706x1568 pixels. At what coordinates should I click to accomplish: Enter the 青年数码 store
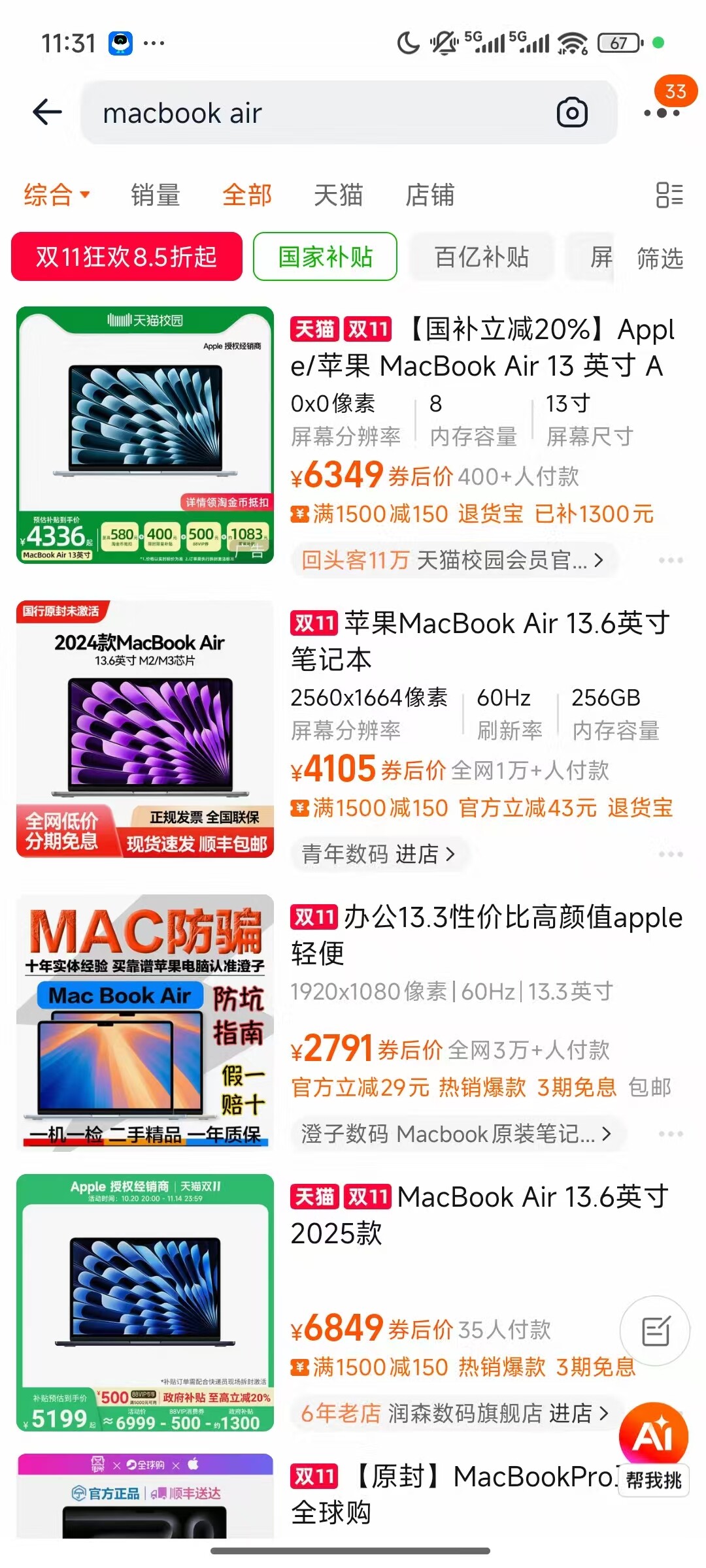[378, 854]
